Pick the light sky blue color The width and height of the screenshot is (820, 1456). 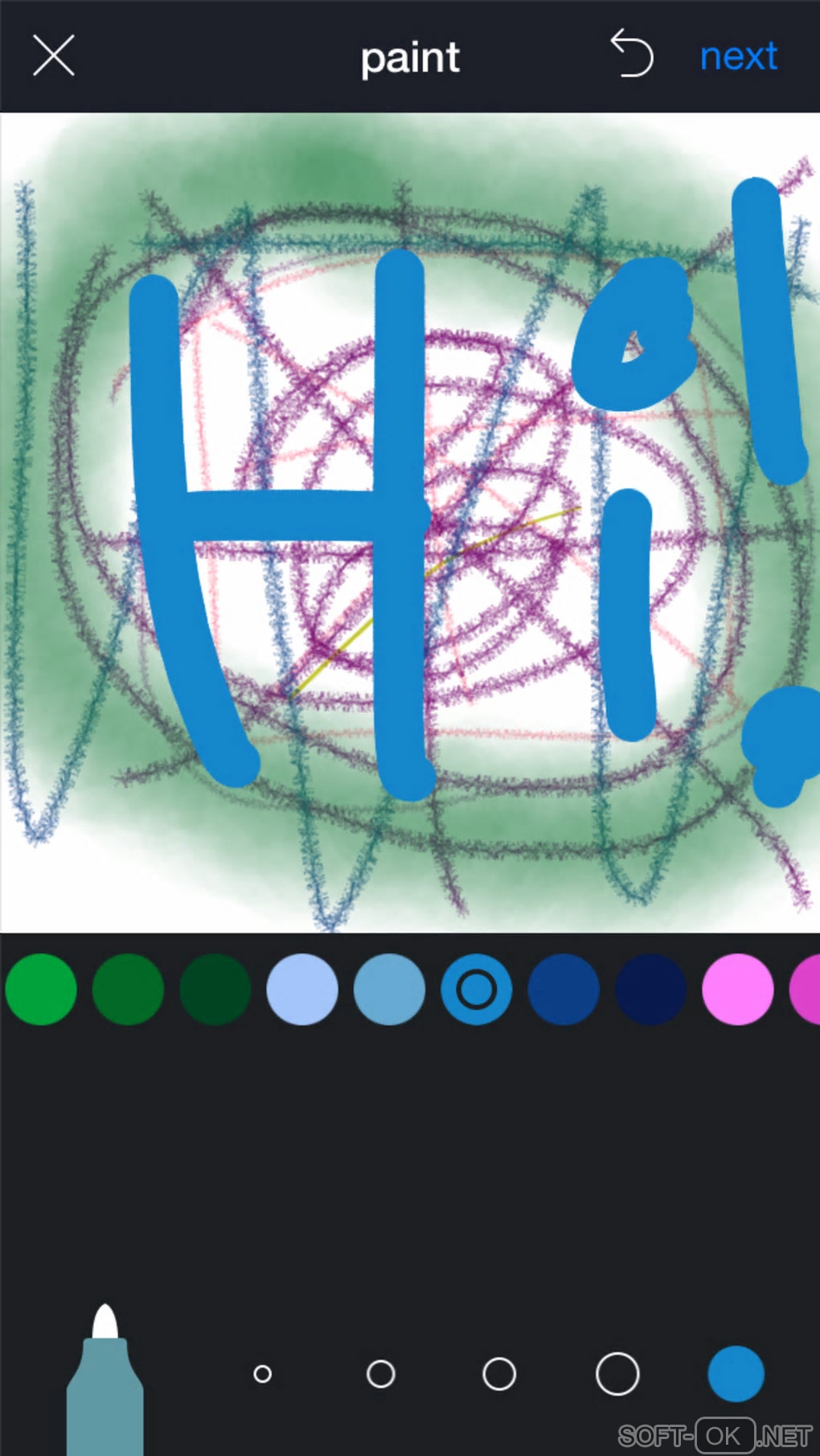click(x=389, y=989)
